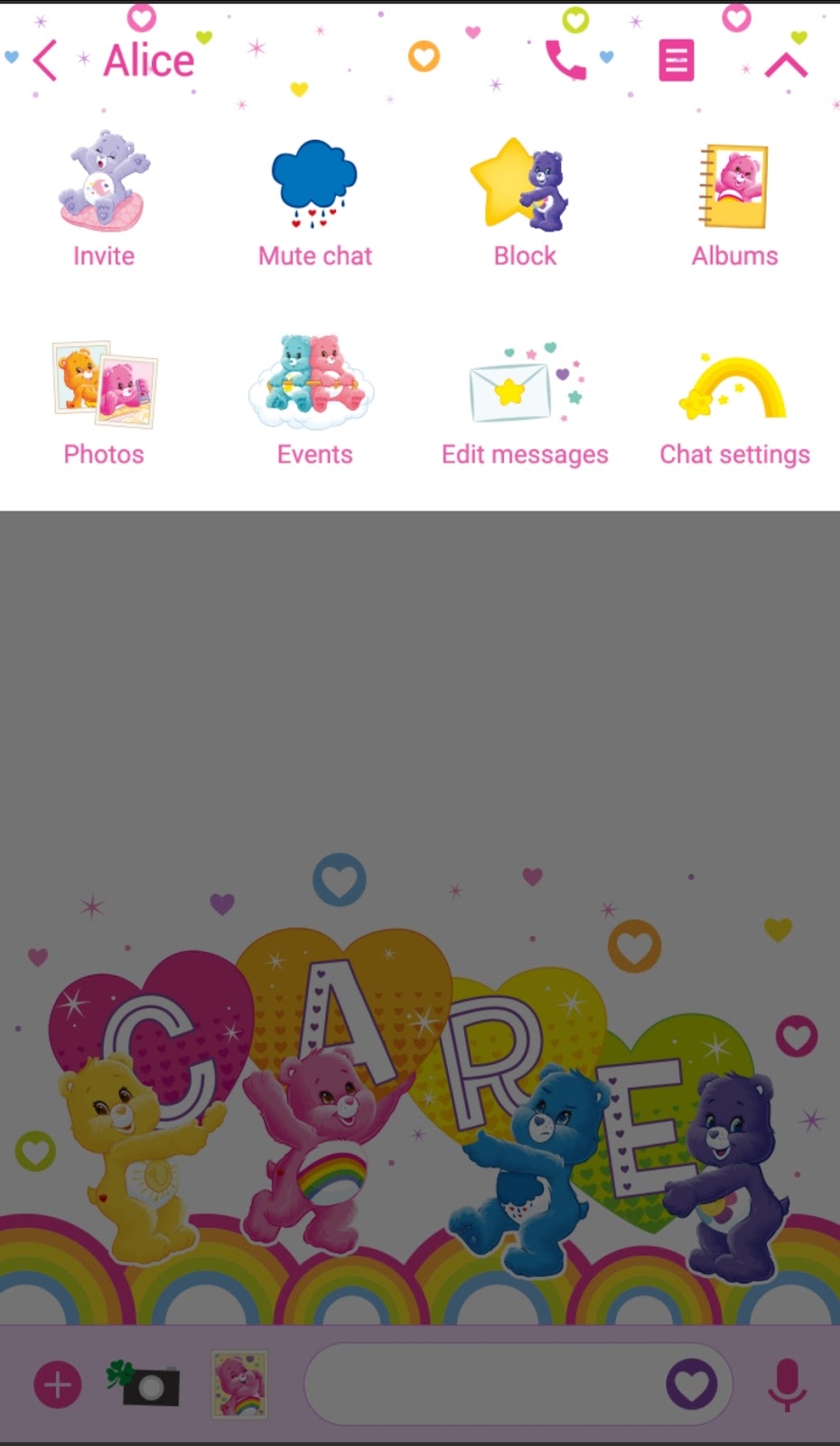Viewport: 840px width, 1446px height.
Task: Launch the camera from chat bar
Action: (145, 1385)
